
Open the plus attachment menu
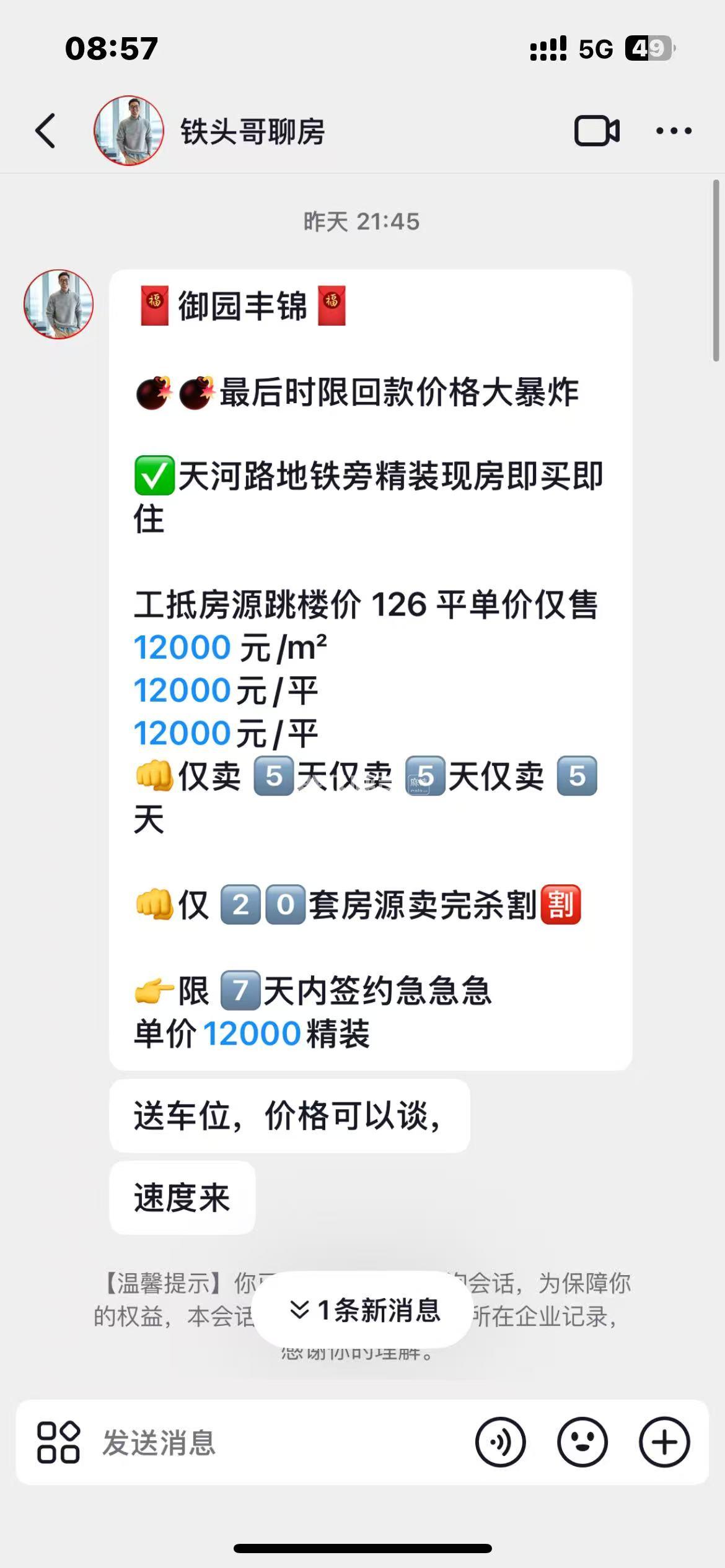click(x=664, y=1442)
